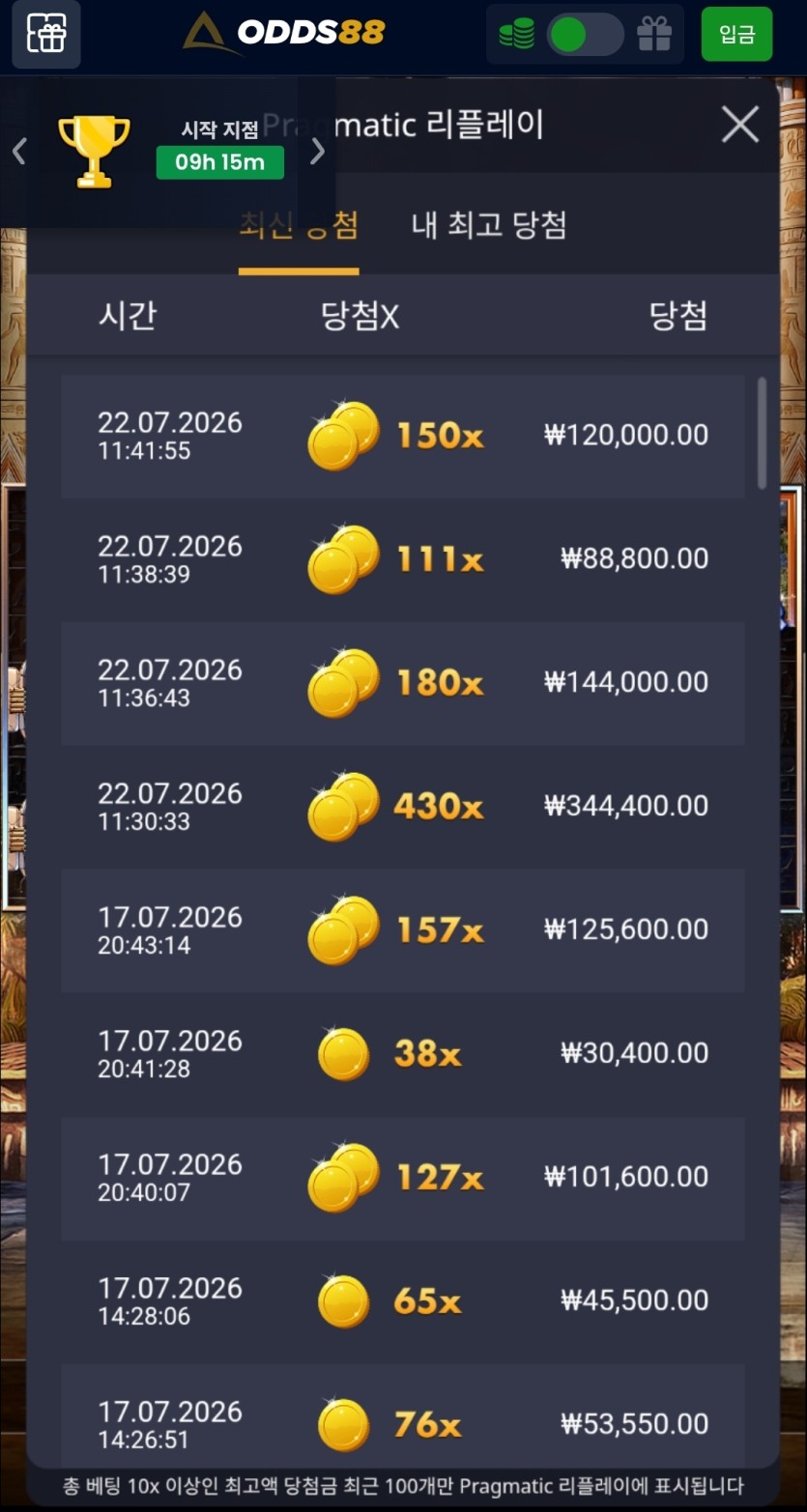The image size is (807, 1512).
Task: Play the 180x replay from 11:36:43
Action: (403, 684)
